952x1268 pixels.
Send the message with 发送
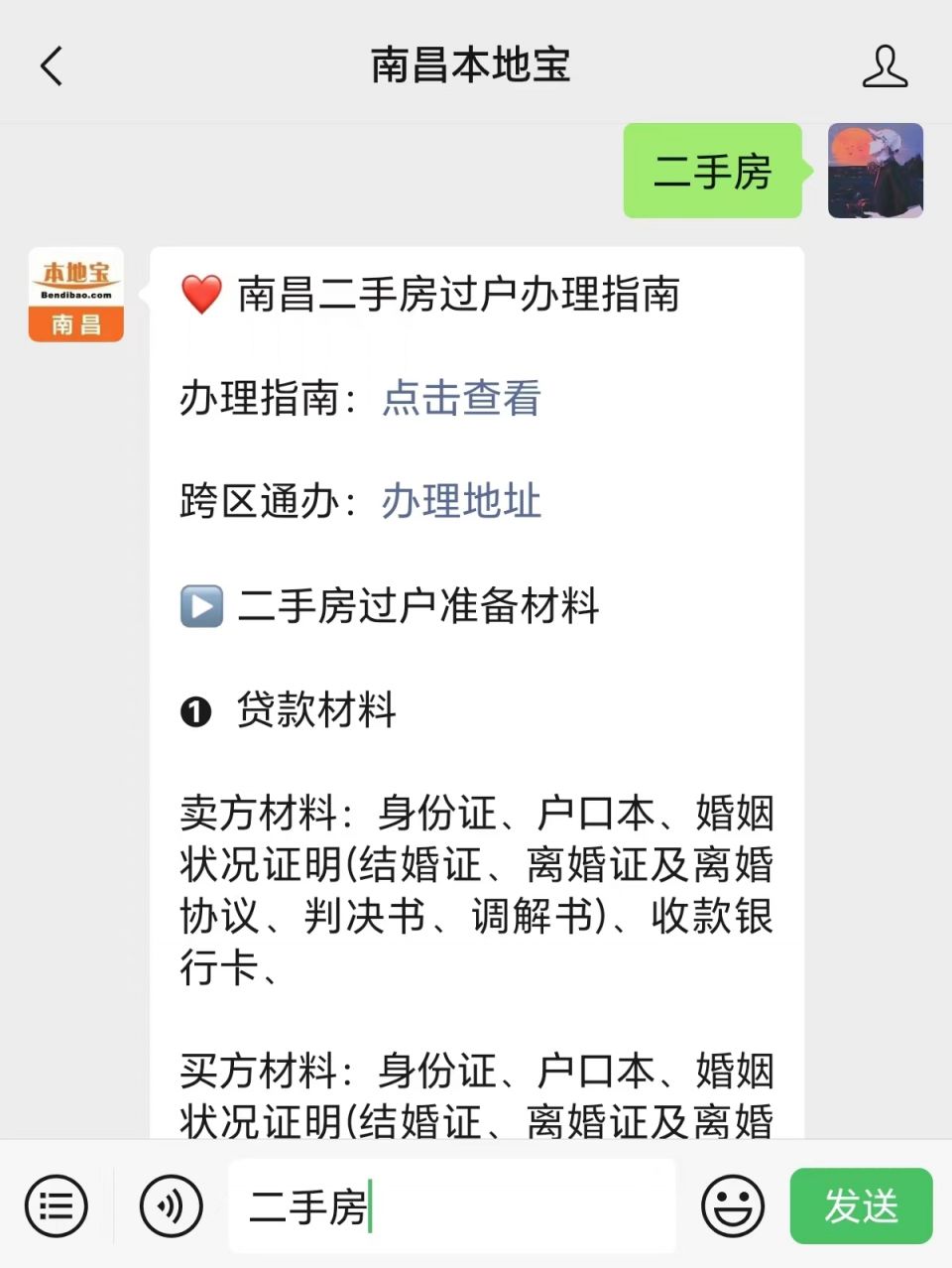pyautogui.click(x=861, y=1205)
